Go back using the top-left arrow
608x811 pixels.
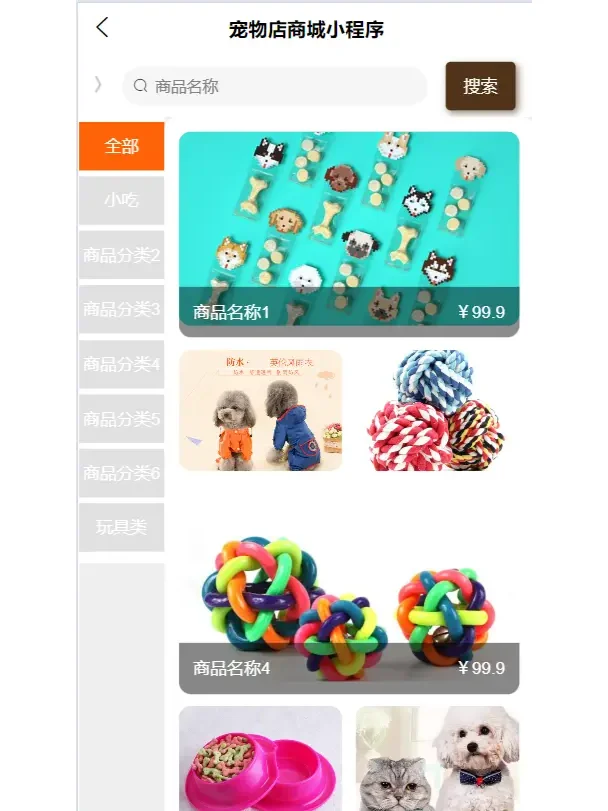coord(102,28)
